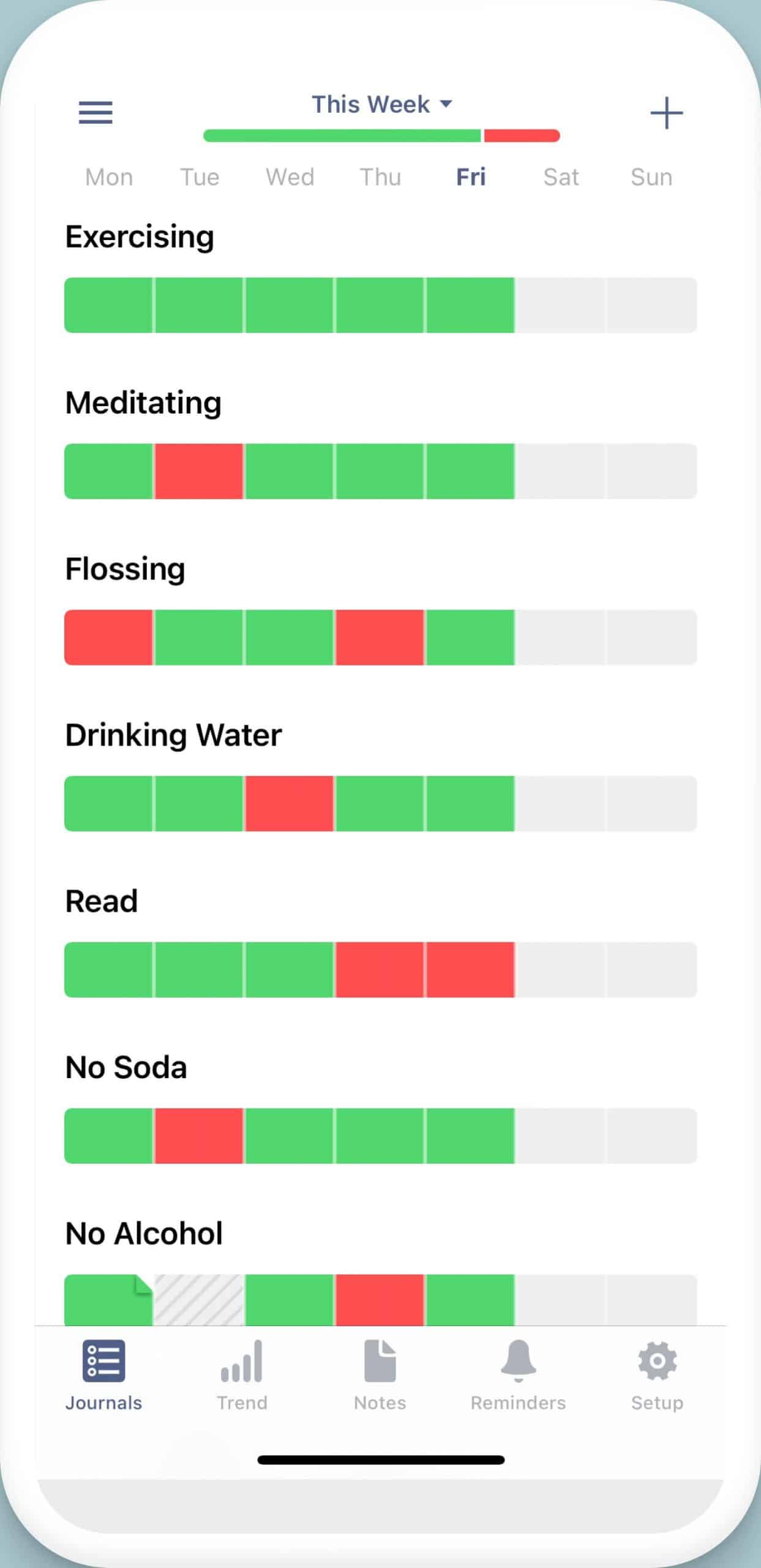Add a new habit with the plus icon
Screen dimensions: 761x1568
coord(667,113)
